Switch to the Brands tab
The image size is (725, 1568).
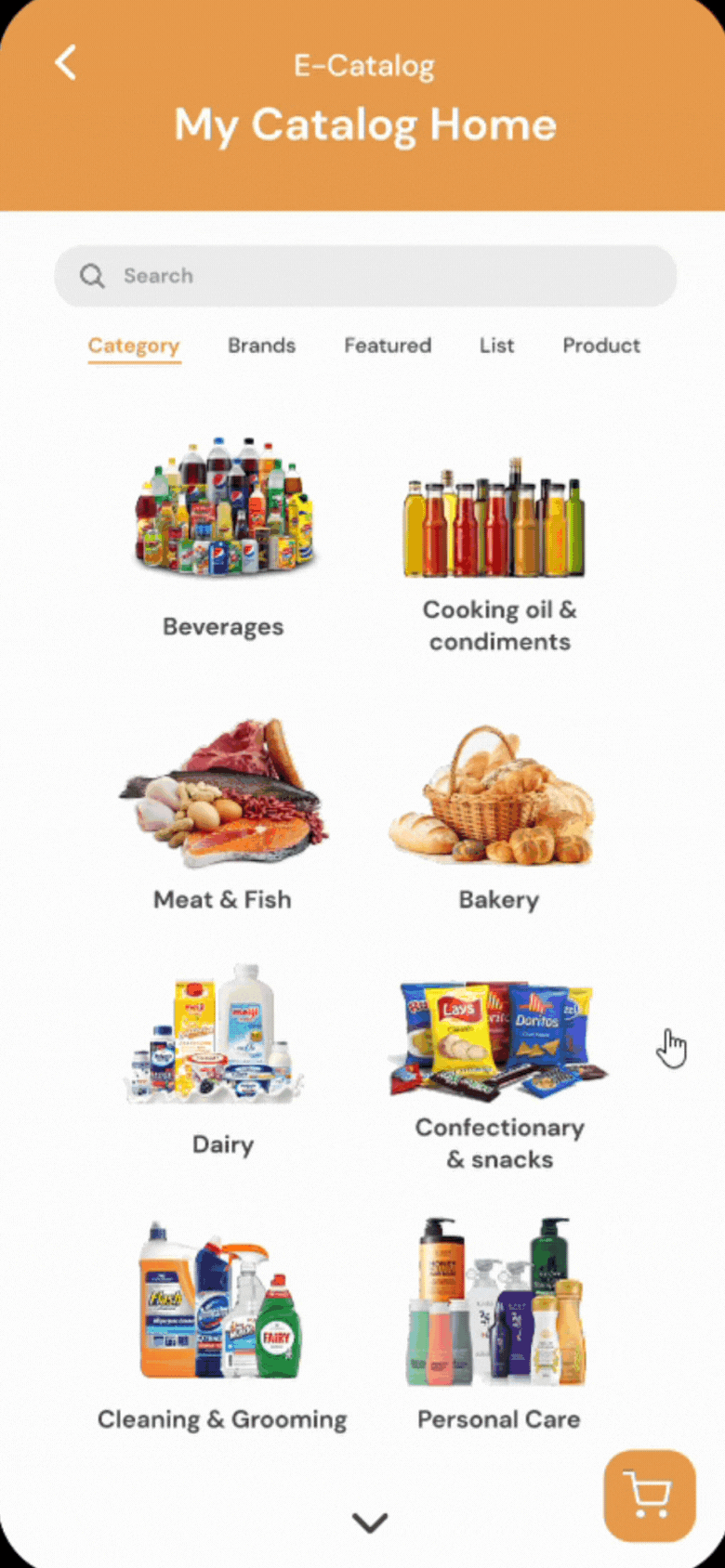[x=261, y=346]
